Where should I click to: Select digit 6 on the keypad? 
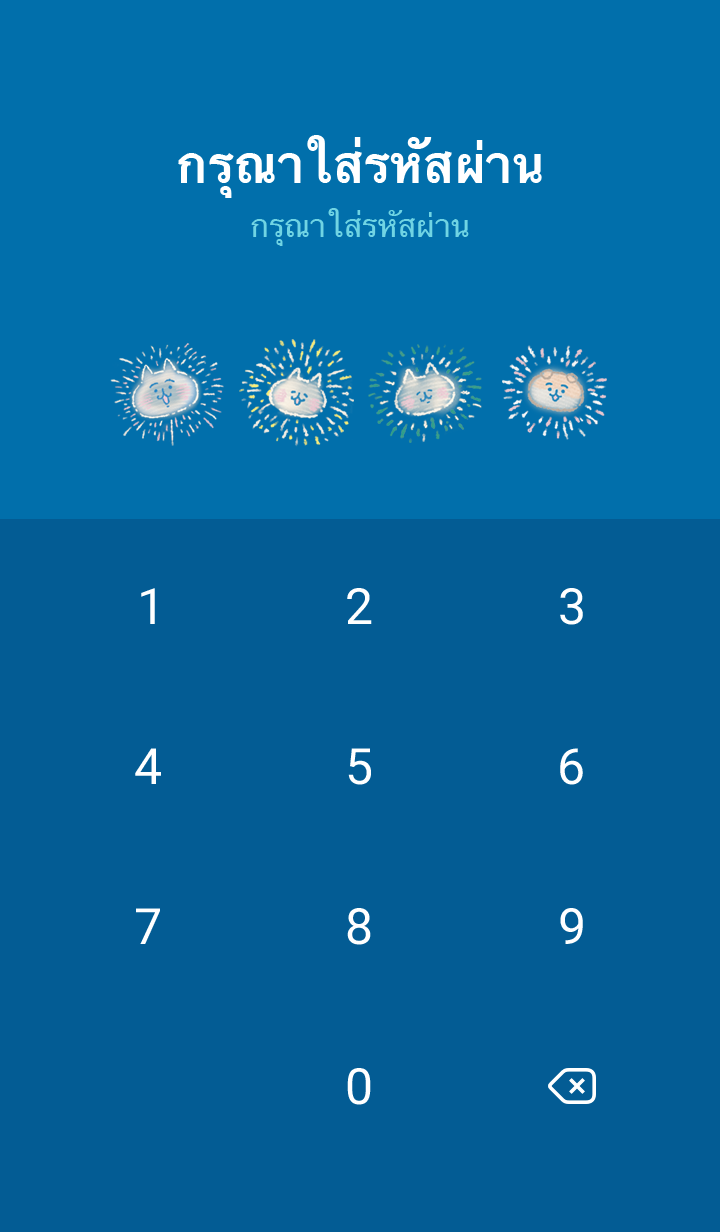[x=571, y=767]
